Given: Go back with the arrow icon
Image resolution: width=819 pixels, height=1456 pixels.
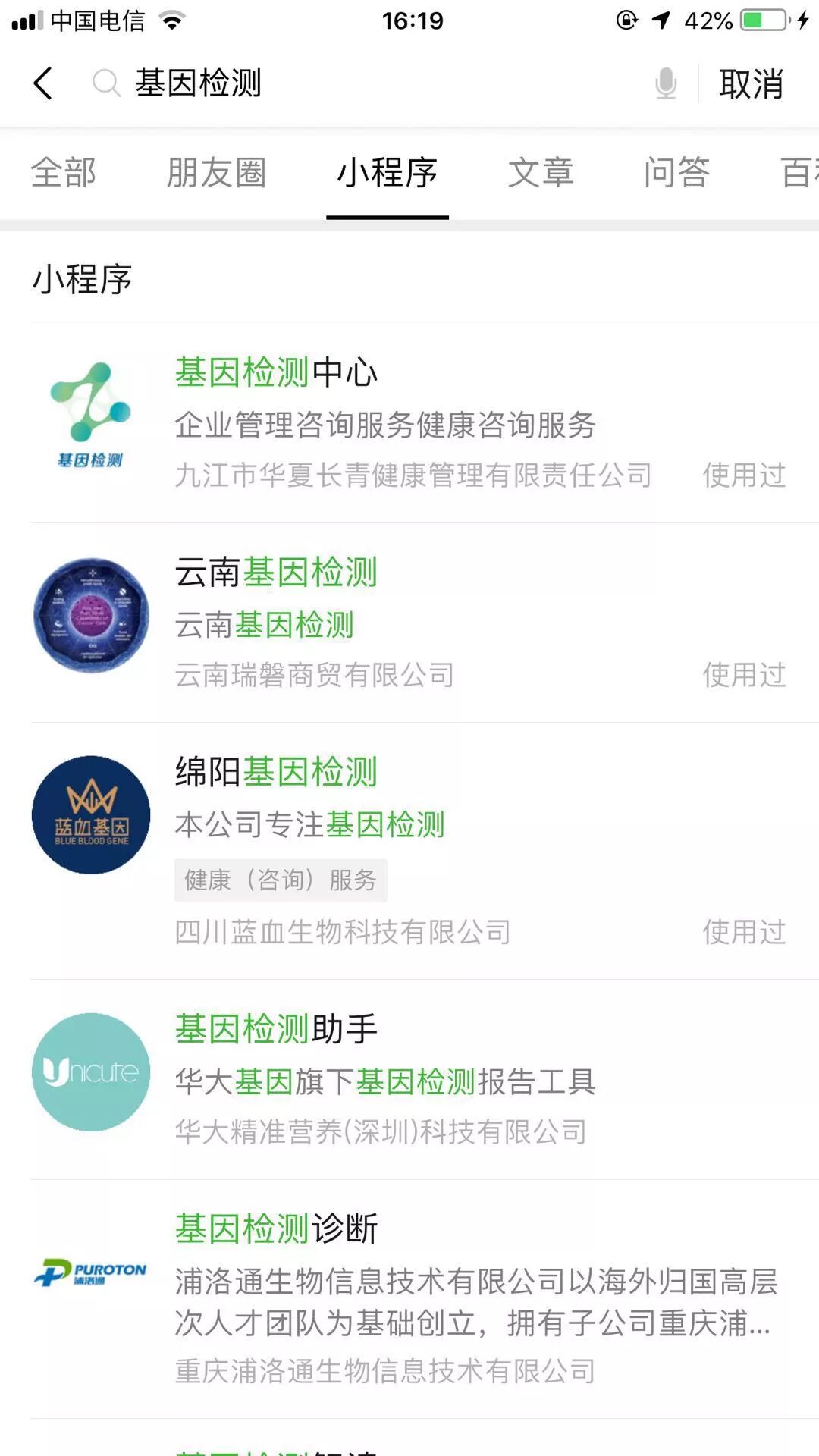Looking at the screenshot, I should tap(44, 83).
